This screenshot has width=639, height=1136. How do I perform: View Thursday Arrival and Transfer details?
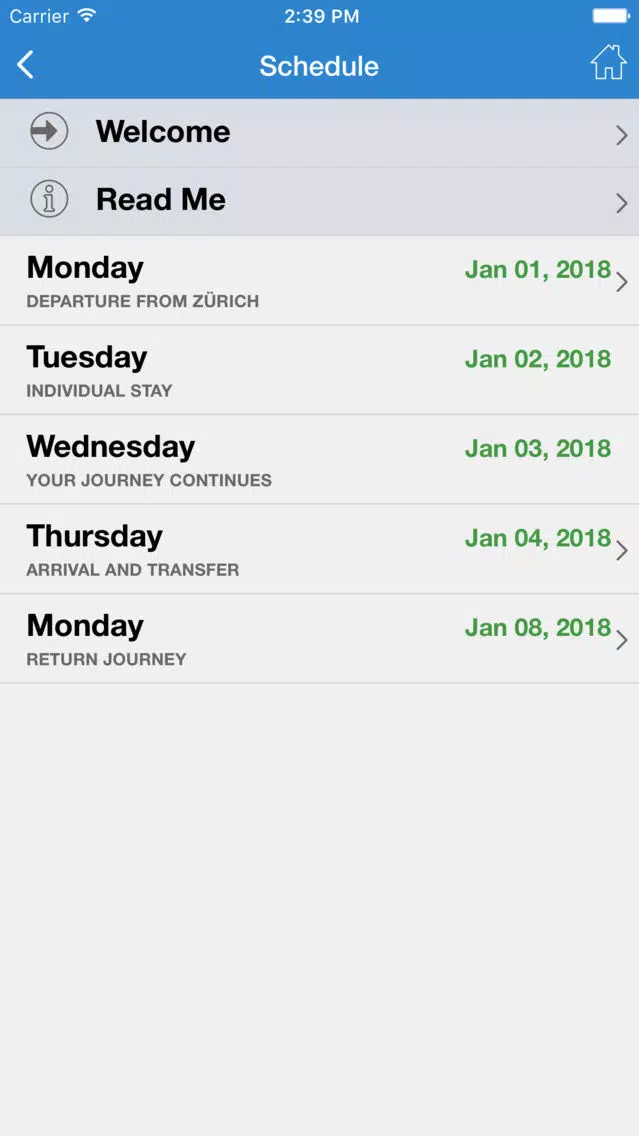(320, 549)
